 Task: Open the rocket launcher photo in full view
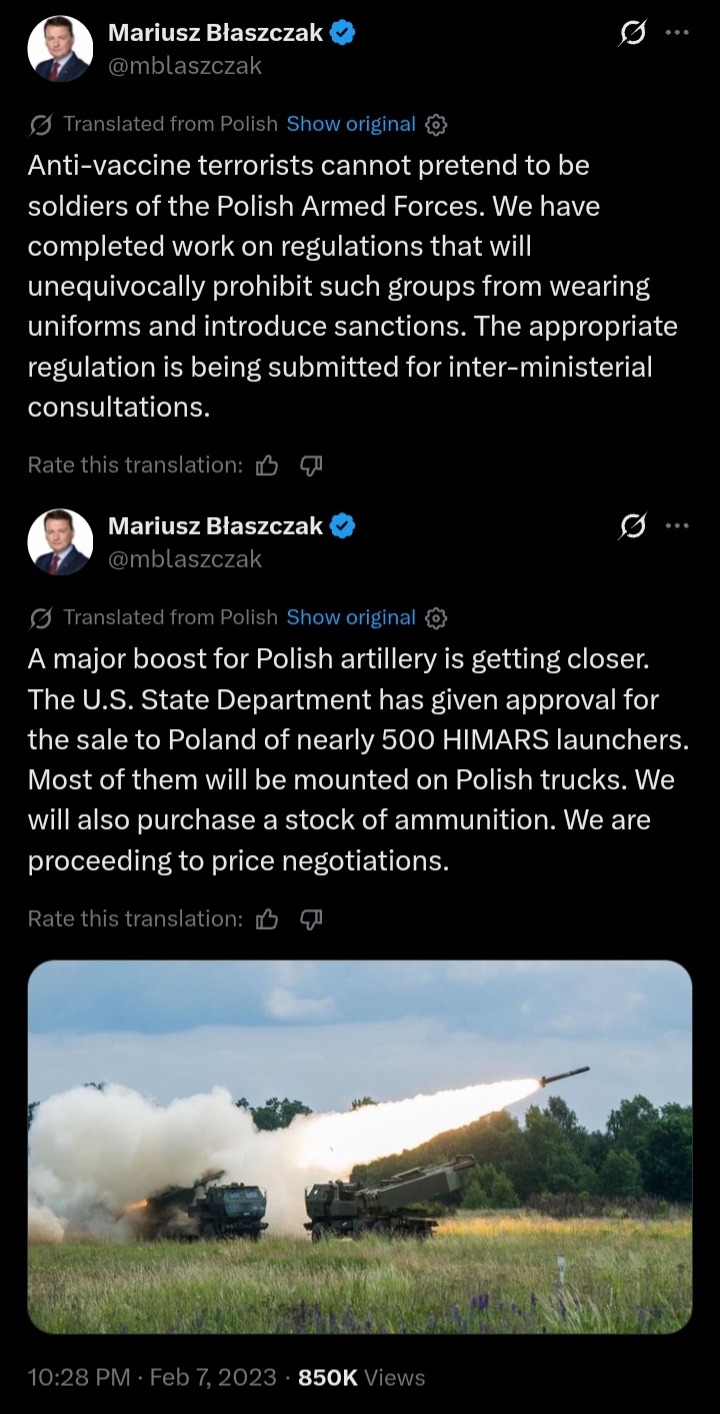click(360, 1147)
